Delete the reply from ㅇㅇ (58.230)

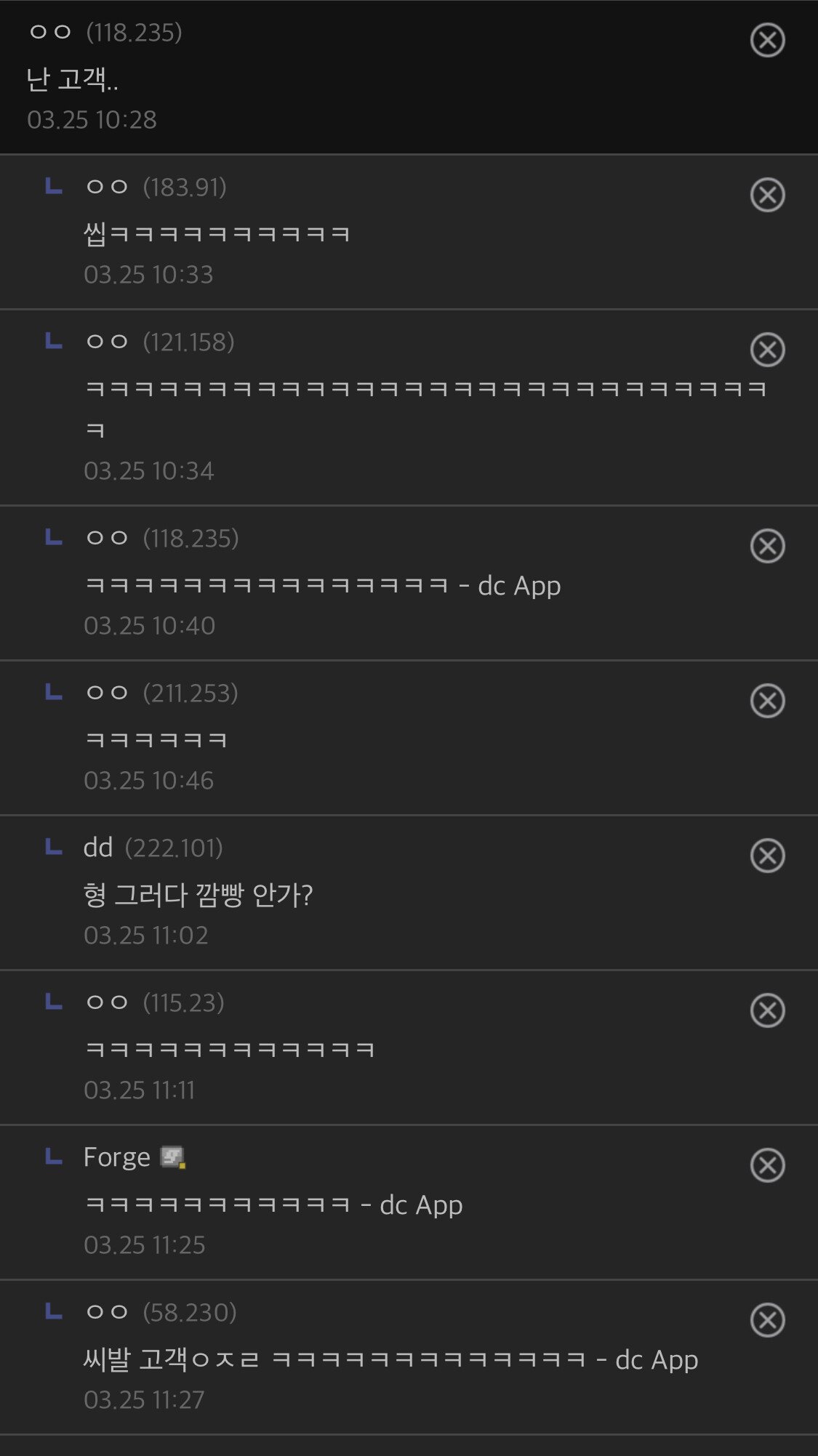pyautogui.click(x=767, y=1320)
